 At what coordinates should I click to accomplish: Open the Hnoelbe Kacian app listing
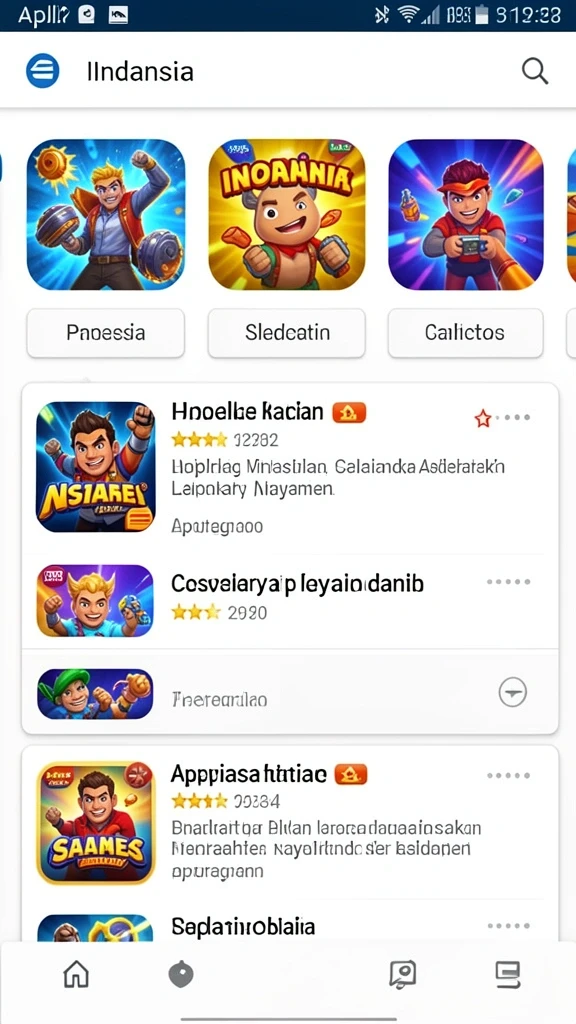tap(290, 467)
